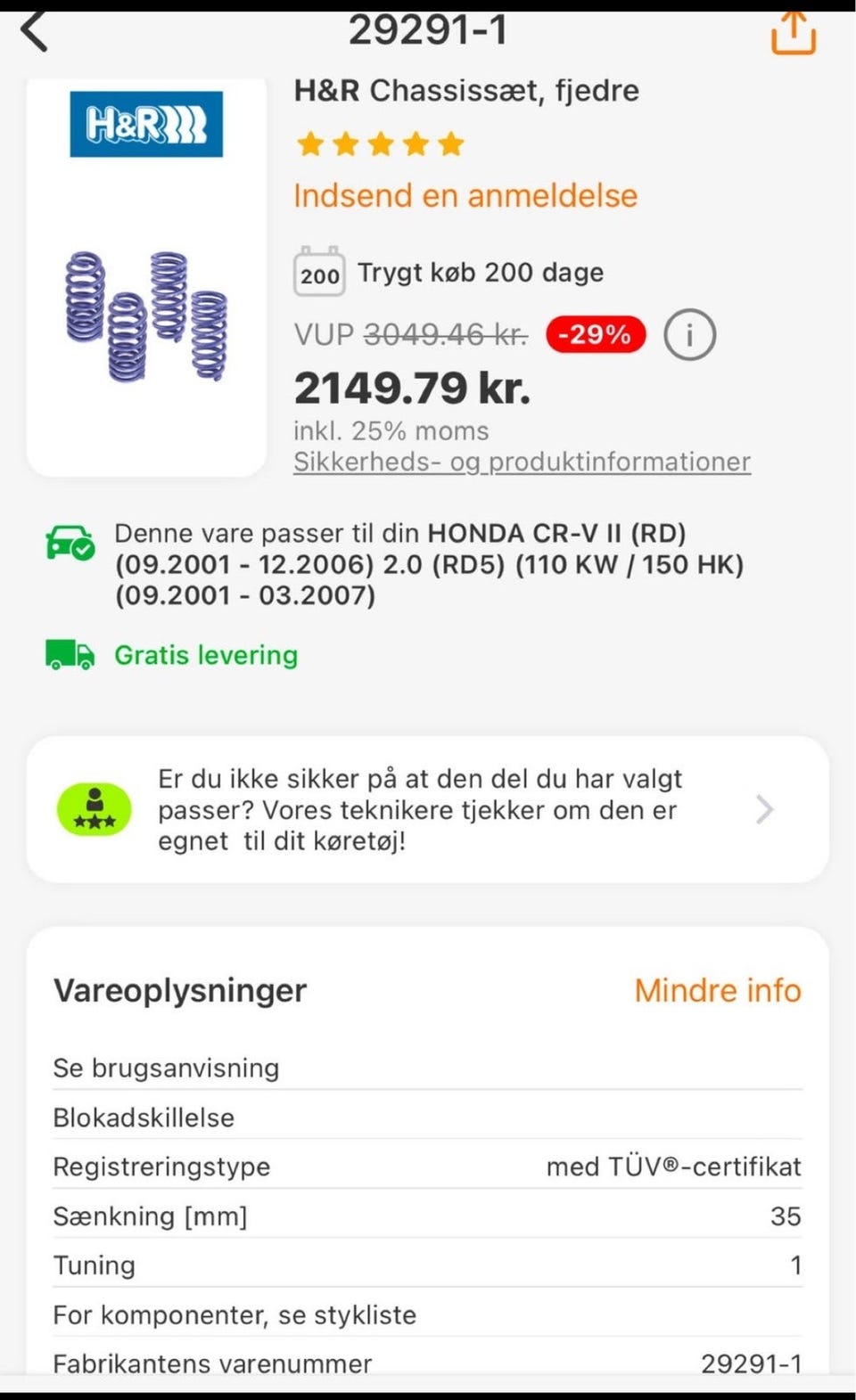Select the H&R brand logo
Screen dimensions: 856x1400
click(x=147, y=126)
